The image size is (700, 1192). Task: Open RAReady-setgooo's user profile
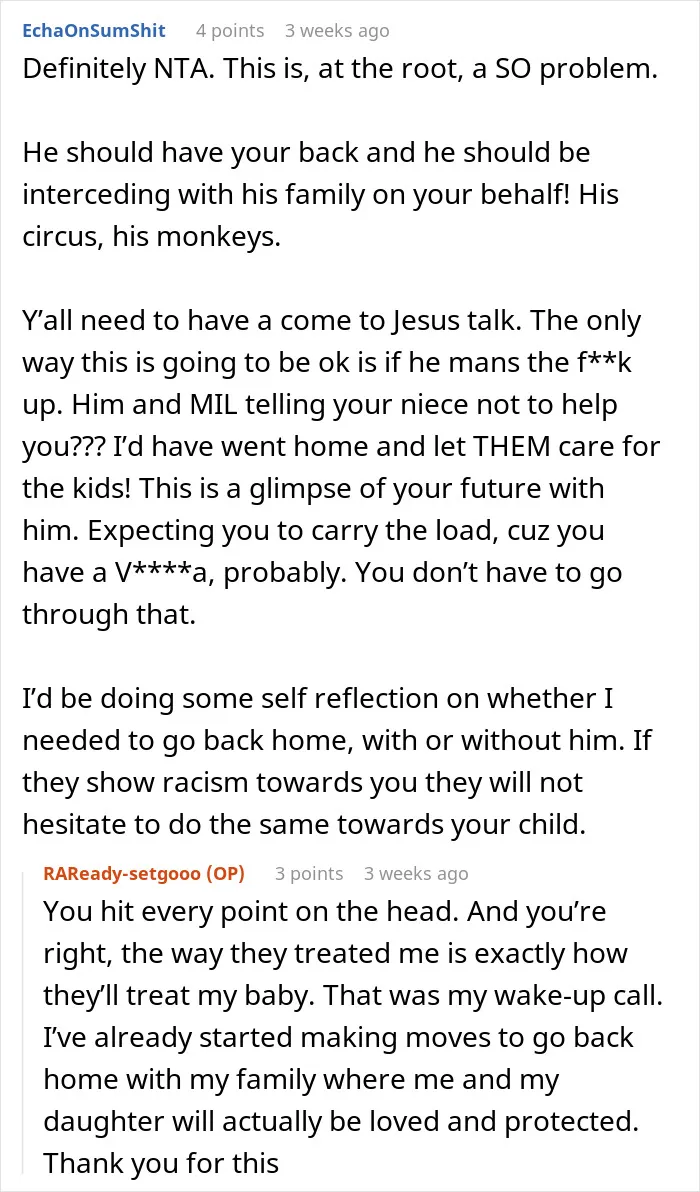(x=144, y=873)
